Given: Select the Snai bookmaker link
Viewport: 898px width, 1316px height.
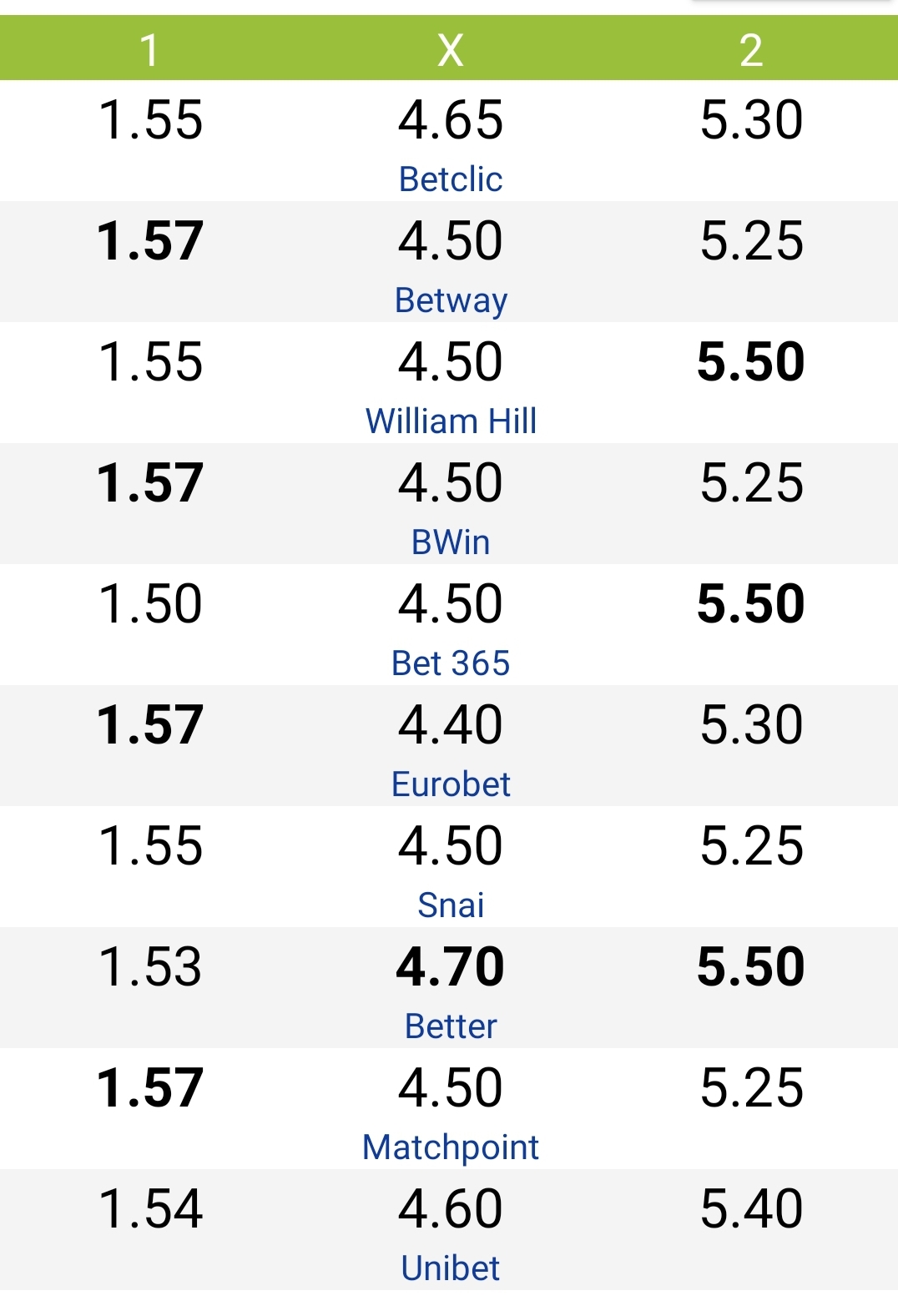Looking at the screenshot, I should pyautogui.click(x=451, y=905).
